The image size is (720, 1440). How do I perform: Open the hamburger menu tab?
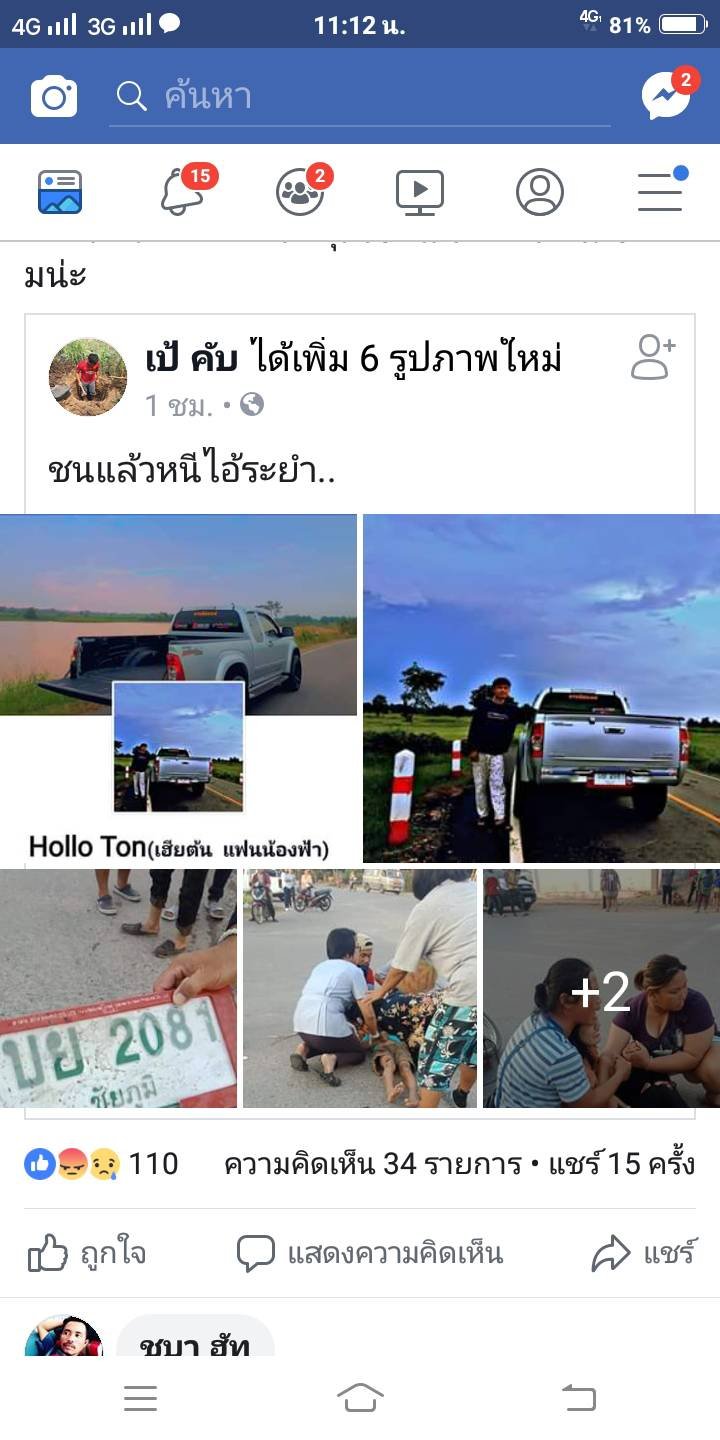[660, 191]
